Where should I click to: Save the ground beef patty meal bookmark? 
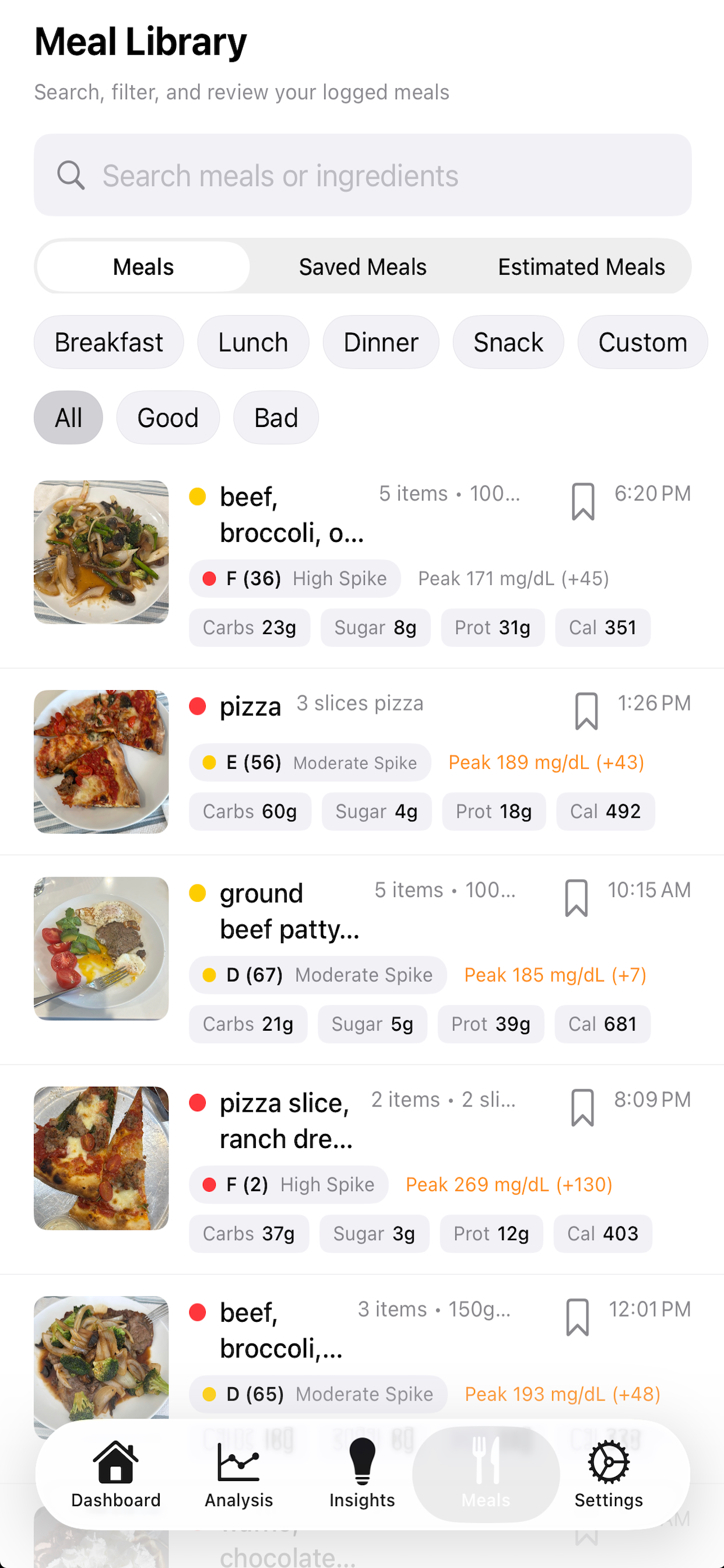tap(576, 898)
